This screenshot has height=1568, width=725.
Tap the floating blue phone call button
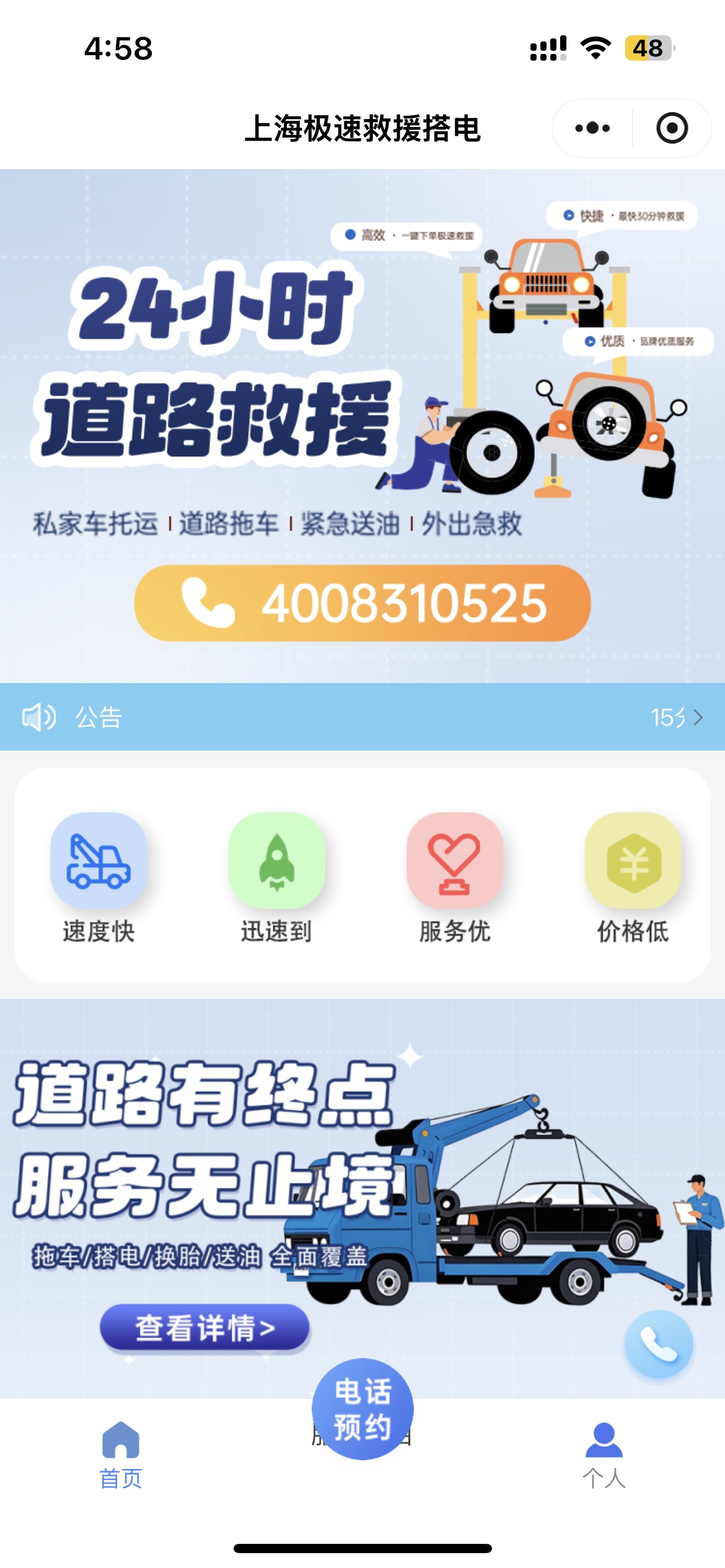(658, 1344)
